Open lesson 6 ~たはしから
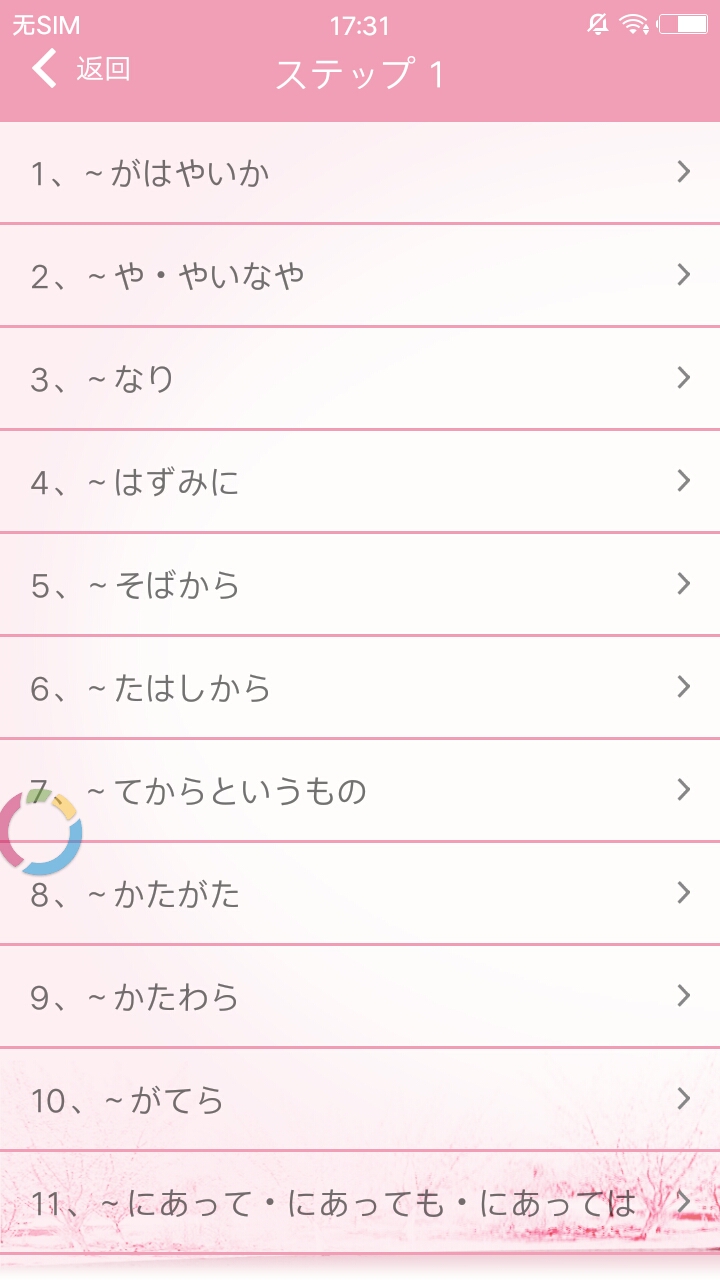 pos(360,688)
